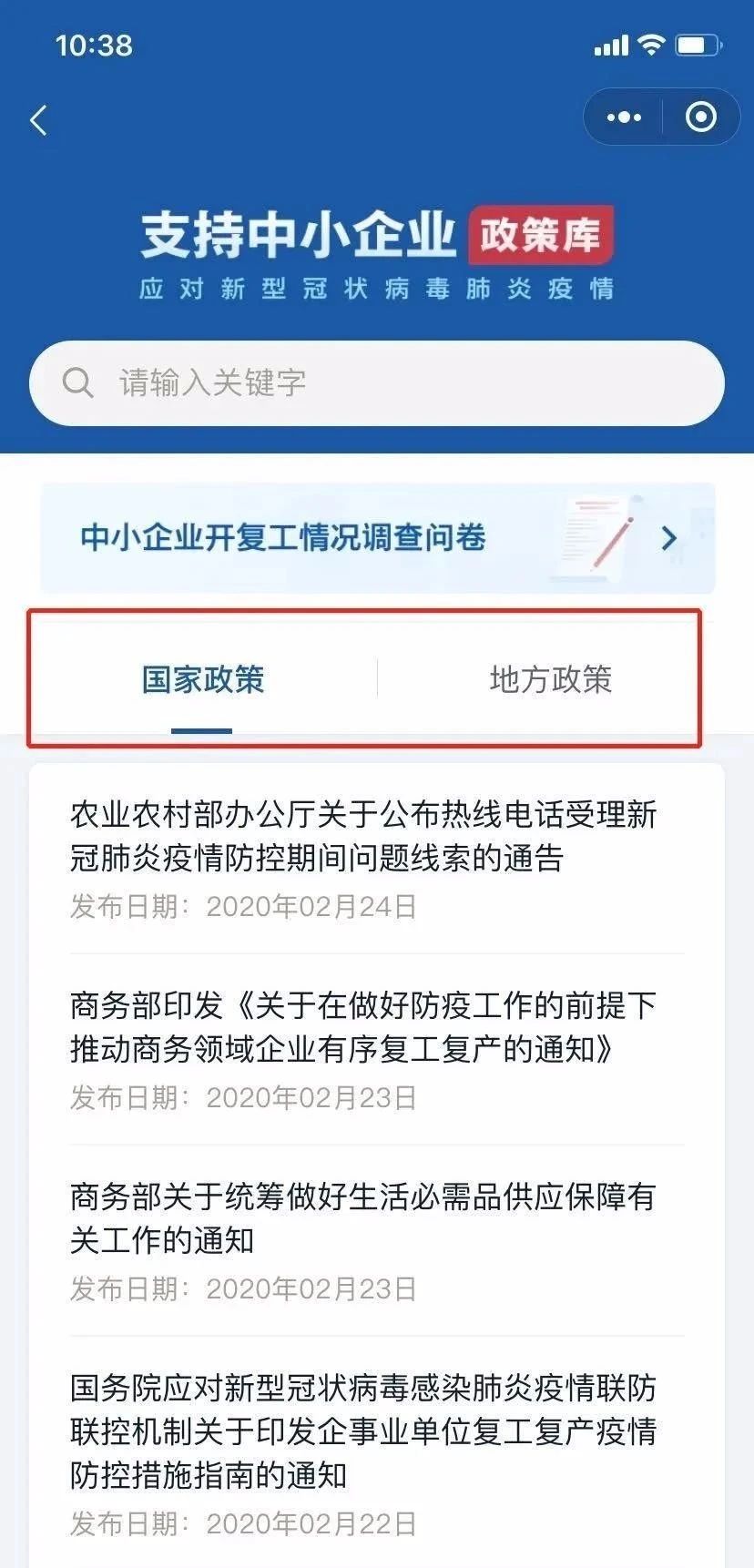754x1568 pixels.
Task: Open 商务部印发 notice on 复工复产
Action: coord(377,1050)
